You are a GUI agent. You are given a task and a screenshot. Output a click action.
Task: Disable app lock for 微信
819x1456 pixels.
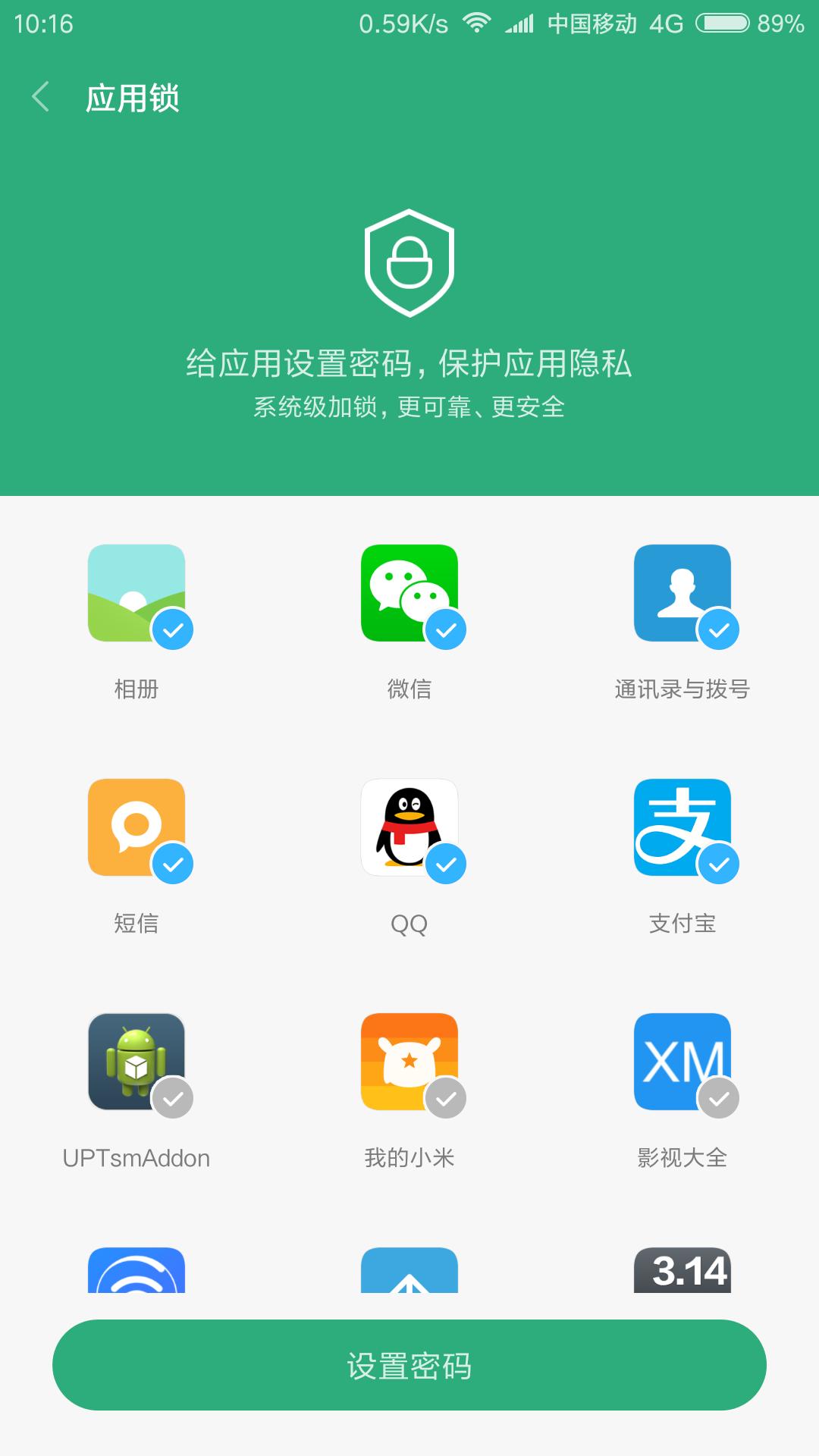coord(445,627)
